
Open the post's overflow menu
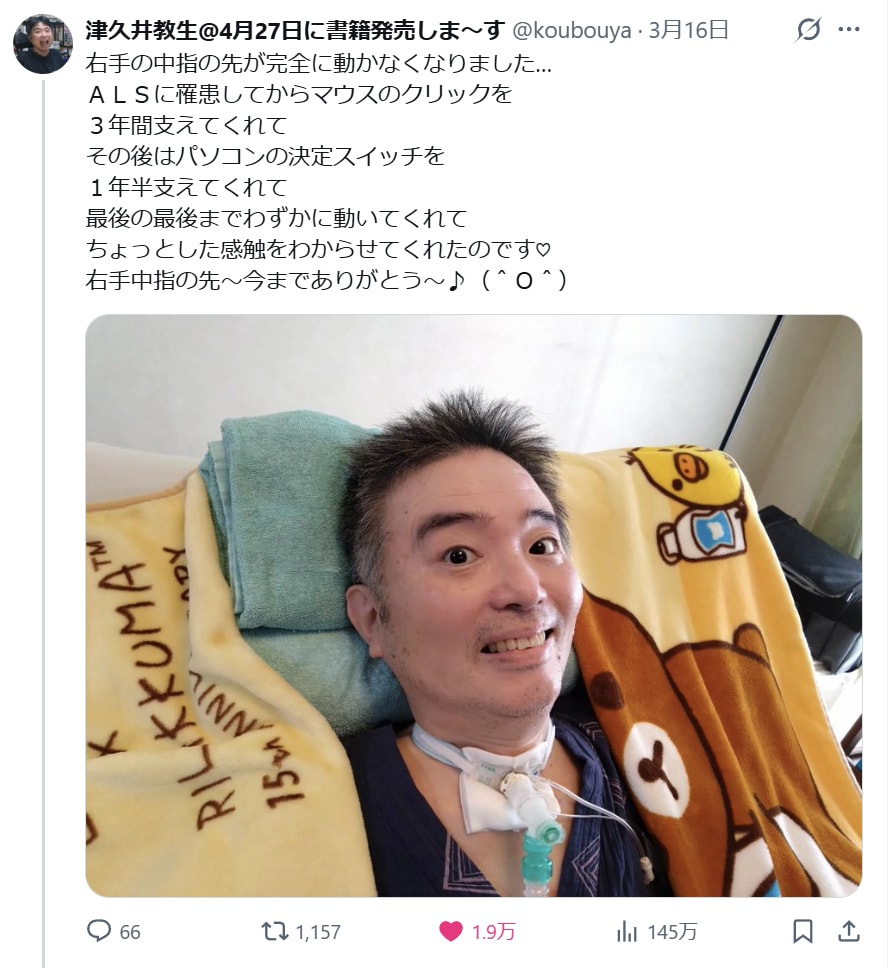click(849, 30)
